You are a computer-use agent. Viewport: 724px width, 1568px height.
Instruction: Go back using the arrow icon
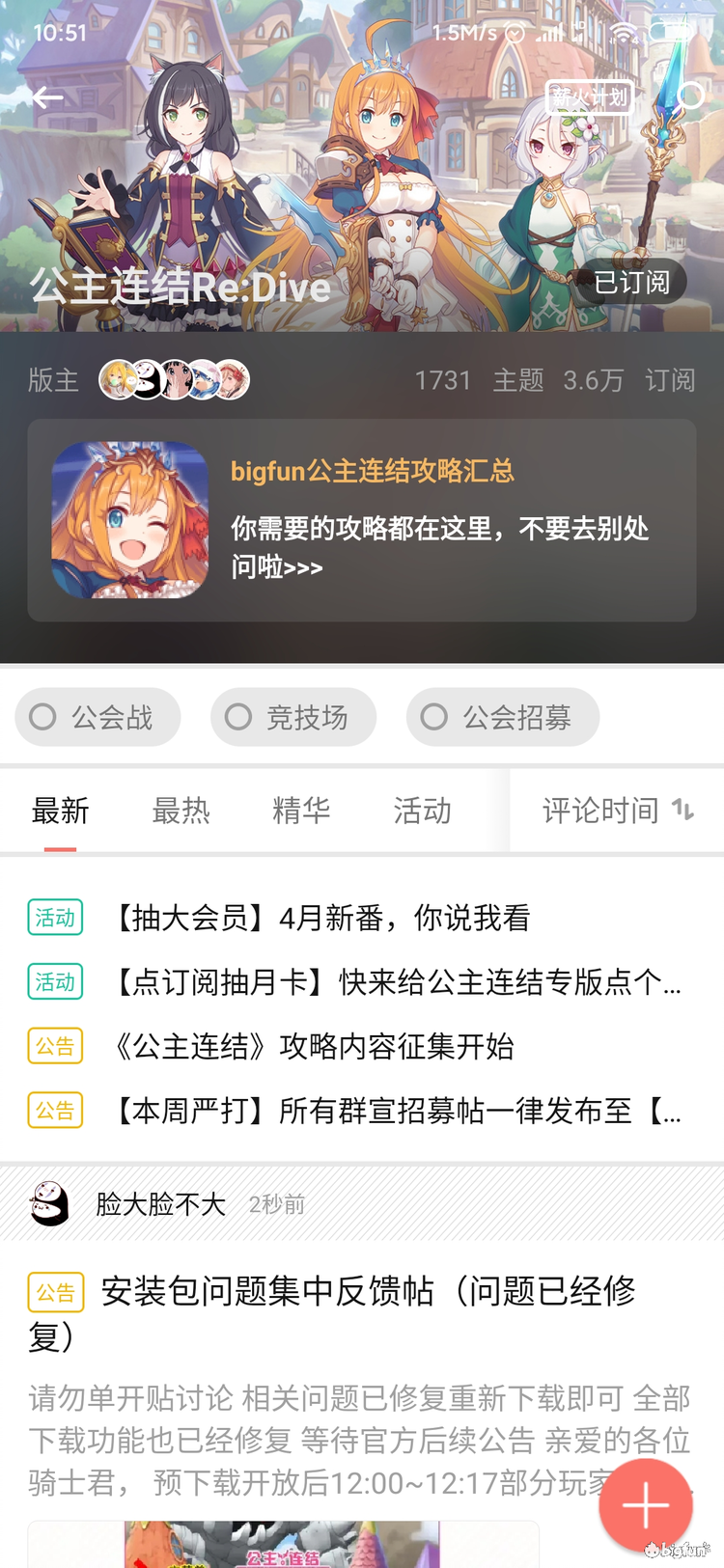tap(46, 97)
